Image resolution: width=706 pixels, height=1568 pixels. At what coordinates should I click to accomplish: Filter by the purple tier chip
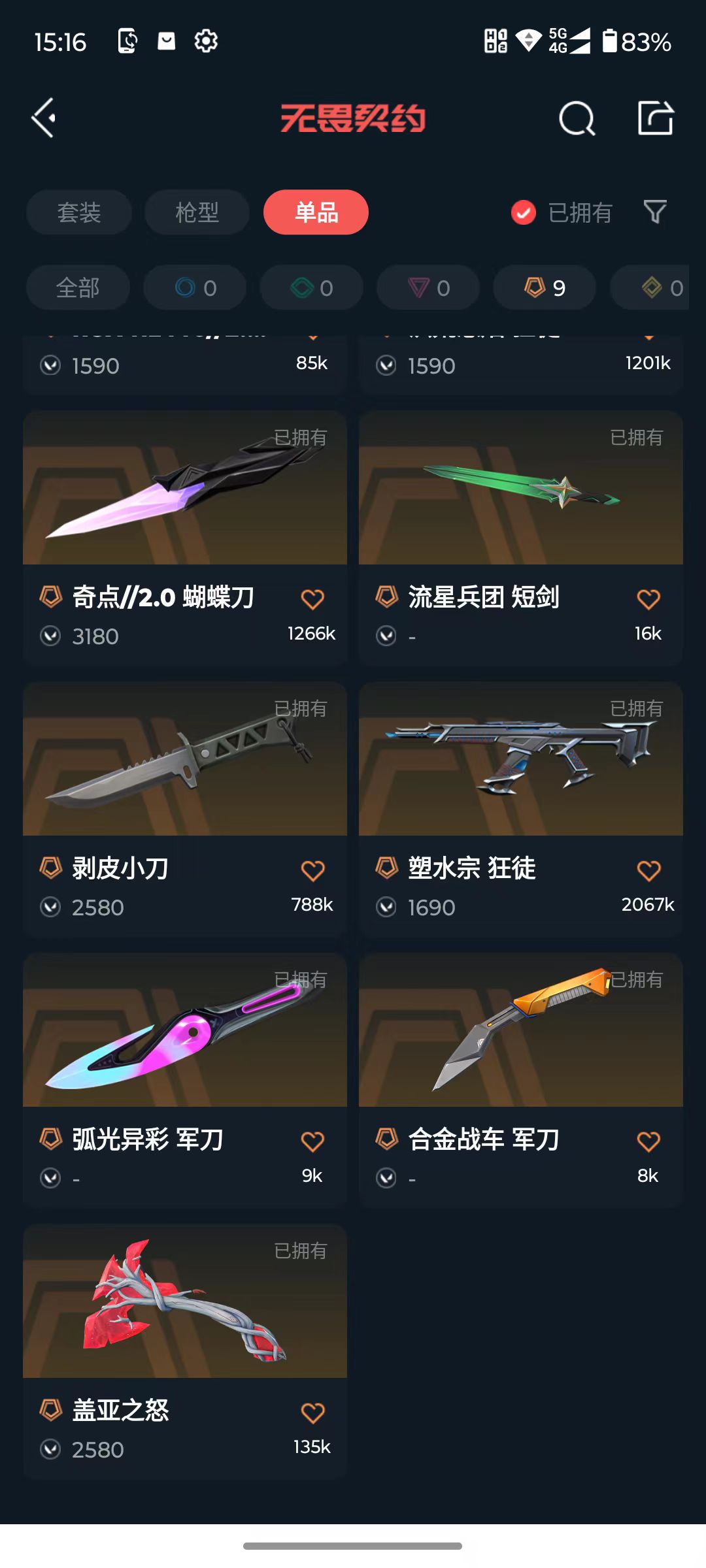pyautogui.click(x=428, y=287)
